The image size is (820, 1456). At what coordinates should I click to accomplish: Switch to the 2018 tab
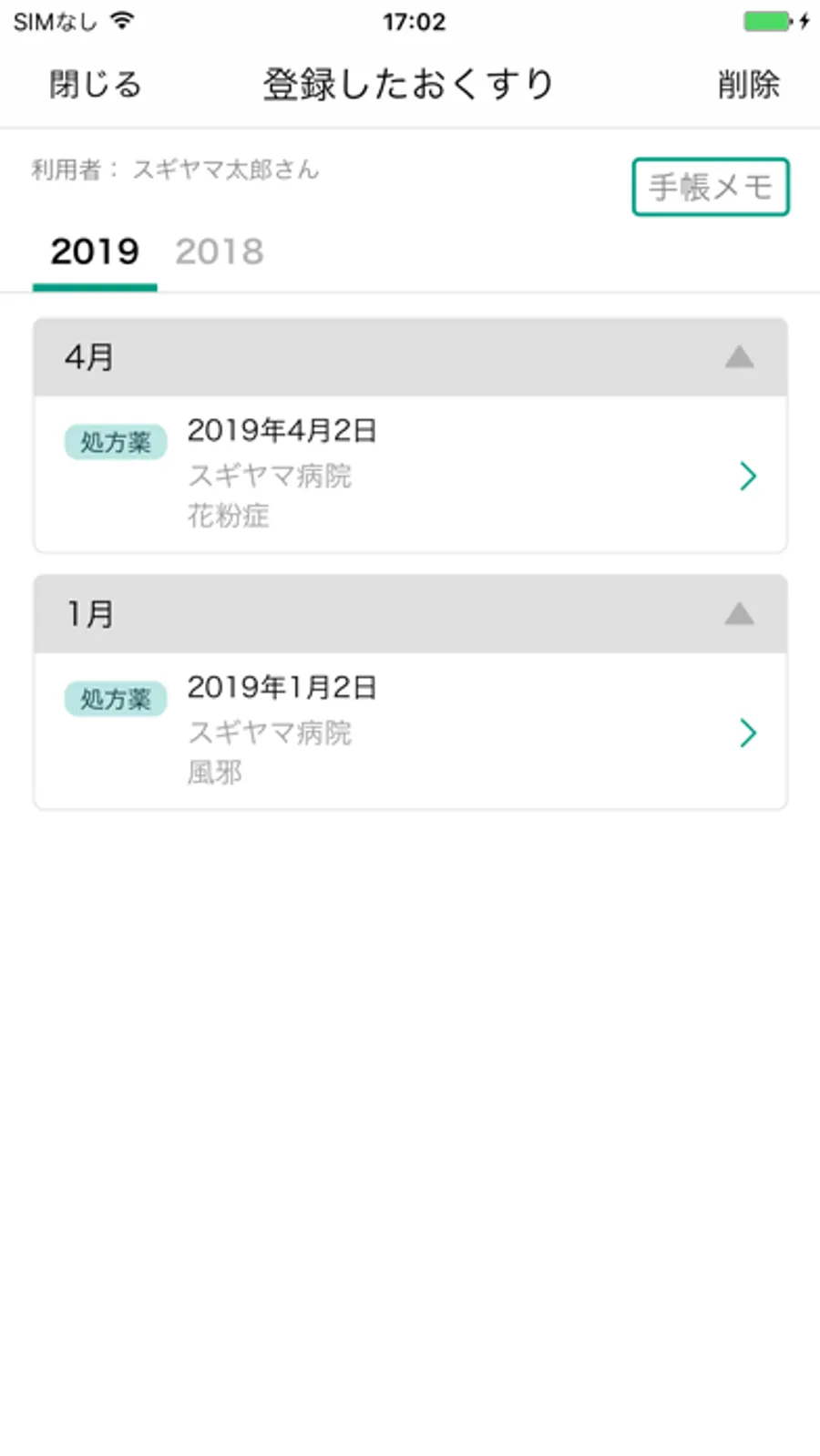click(x=220, y=251)
